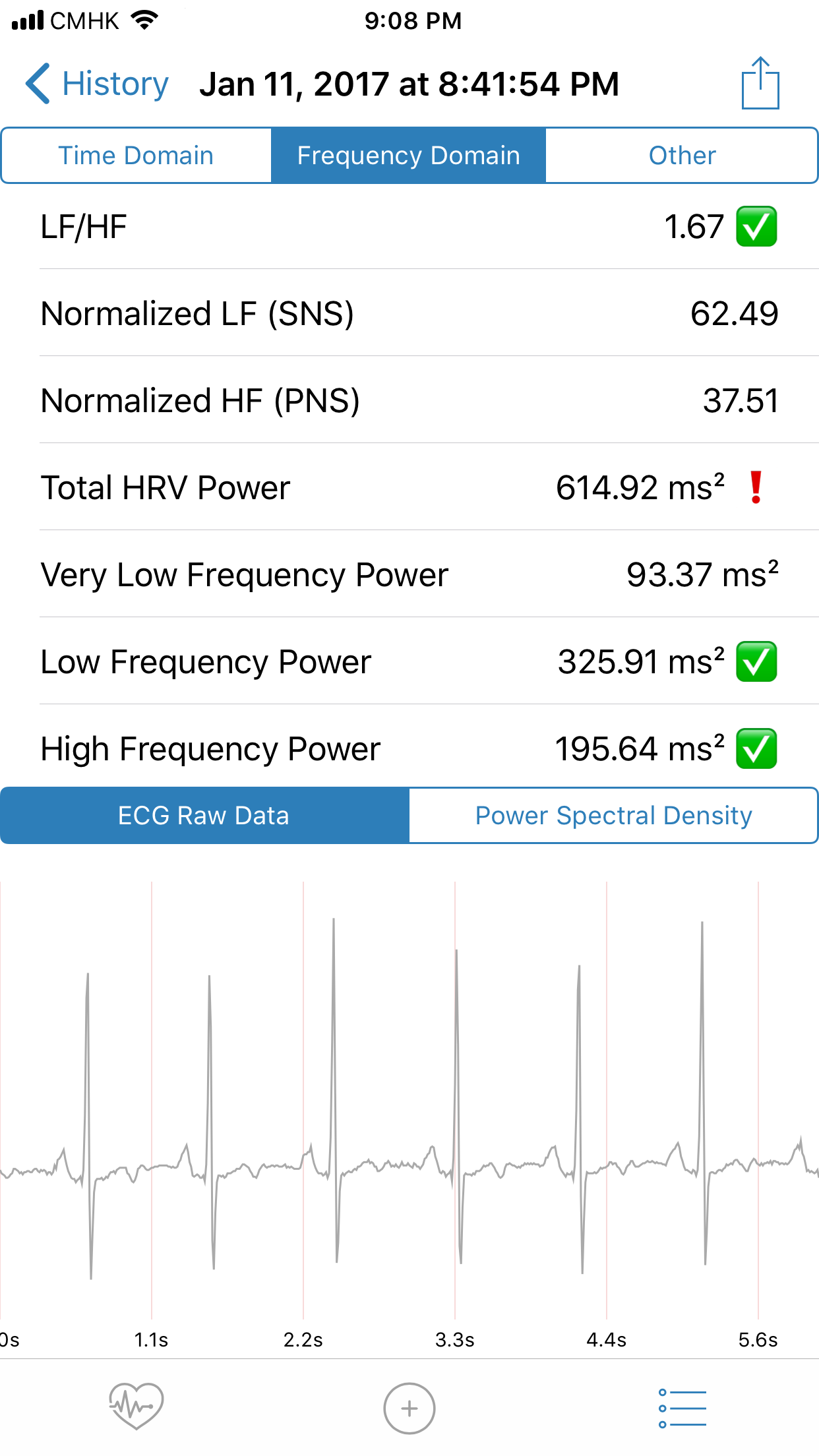The image size is (819, 1456).
Task: Open the history list tab
Action: click(x=682, y=1409)
